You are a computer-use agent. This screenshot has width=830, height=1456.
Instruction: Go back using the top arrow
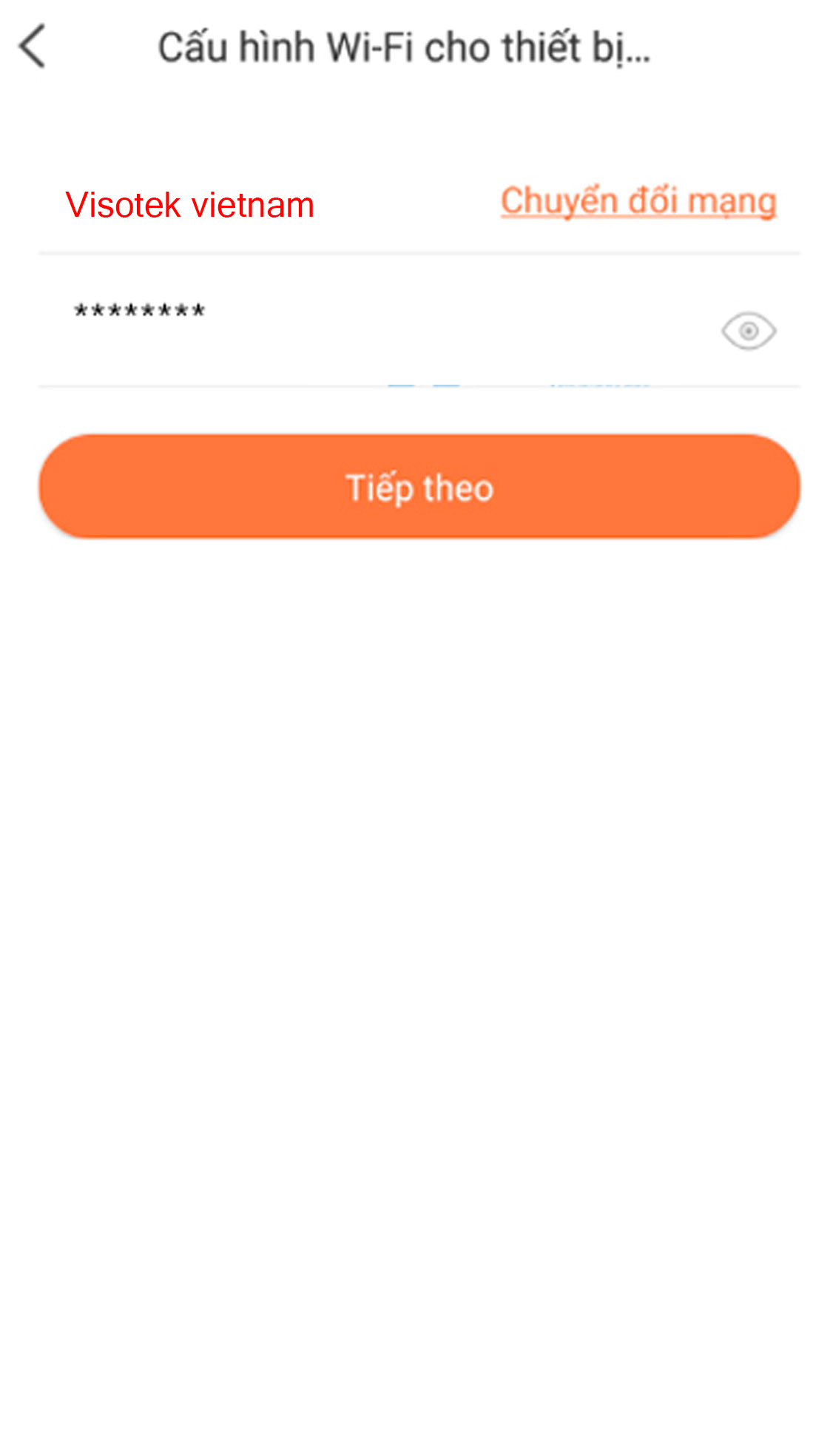[x=33, y=47]
